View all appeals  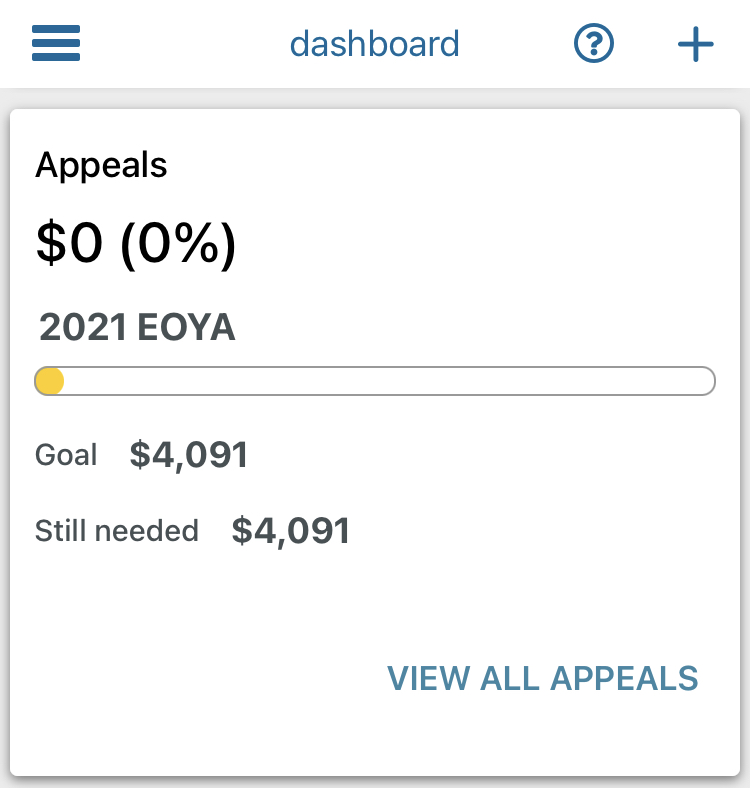coord(542,678)
